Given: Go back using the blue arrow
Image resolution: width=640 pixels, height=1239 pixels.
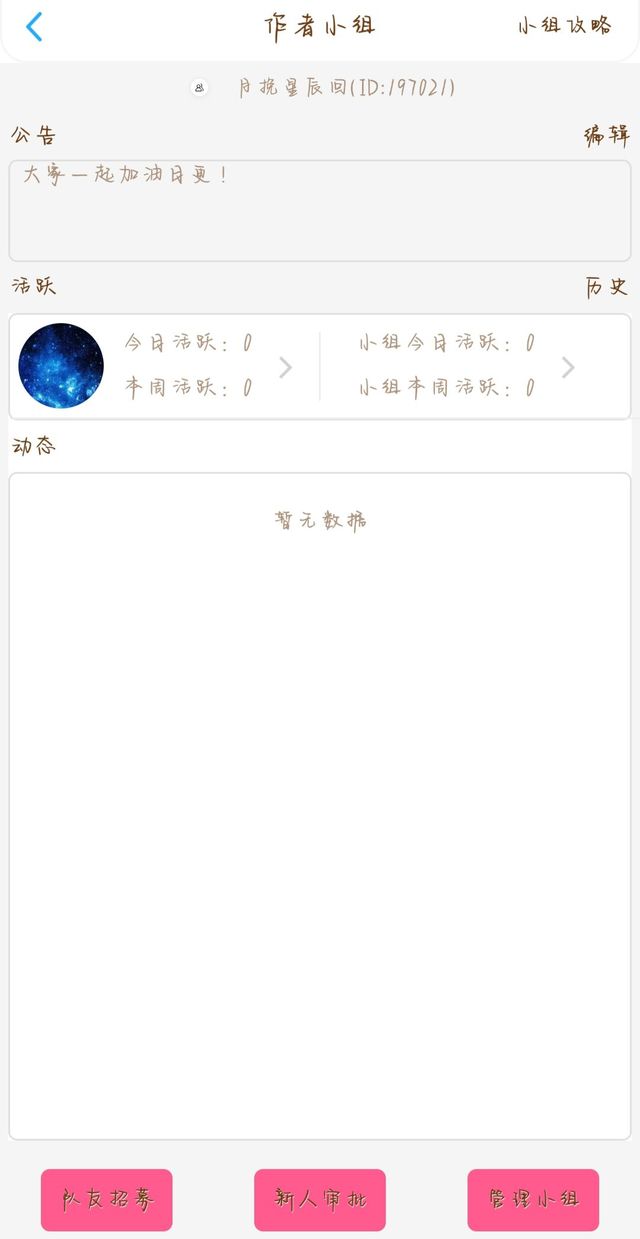Looking at the screenshot, I should [34, 27].
